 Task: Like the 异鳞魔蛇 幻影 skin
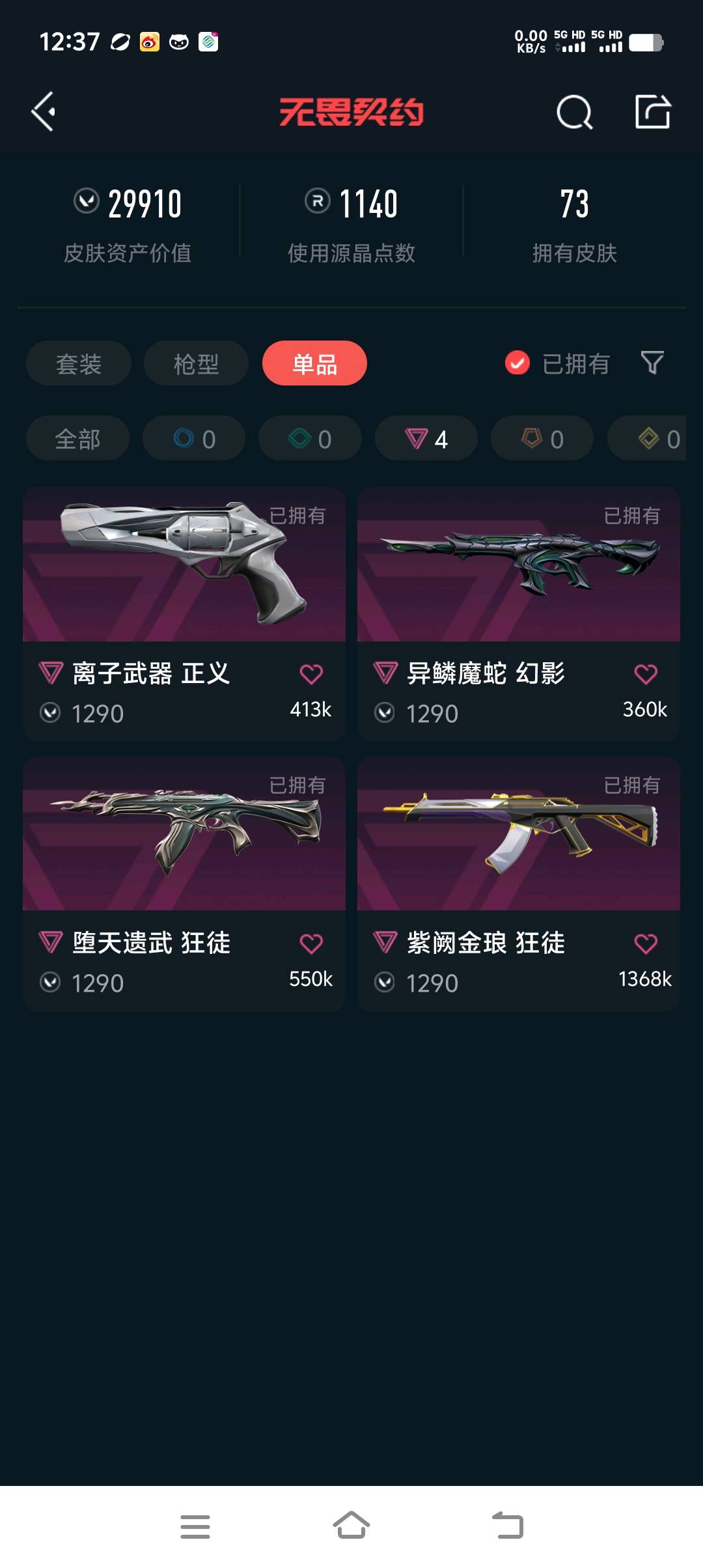[x=645, y=674]
